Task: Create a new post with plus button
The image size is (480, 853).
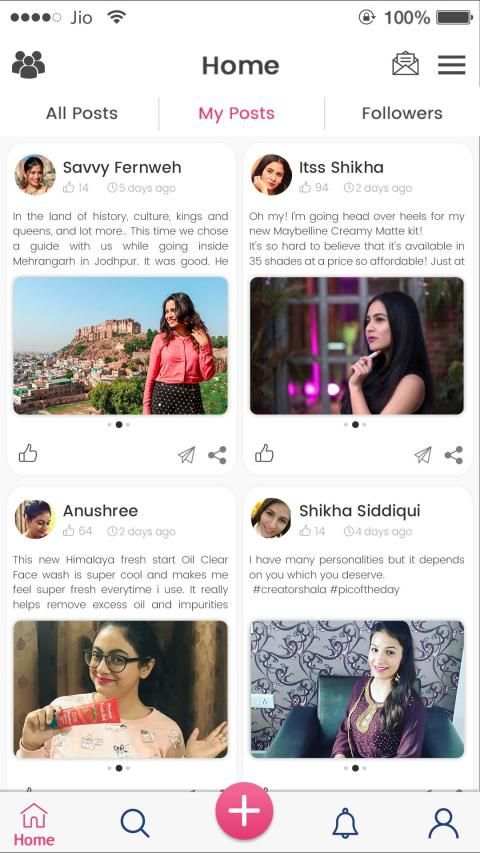Action: tap(244, 811)
